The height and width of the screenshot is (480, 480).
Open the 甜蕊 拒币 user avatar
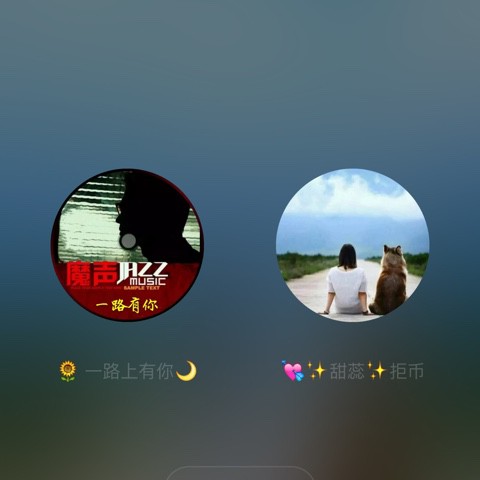pos(353,245)
